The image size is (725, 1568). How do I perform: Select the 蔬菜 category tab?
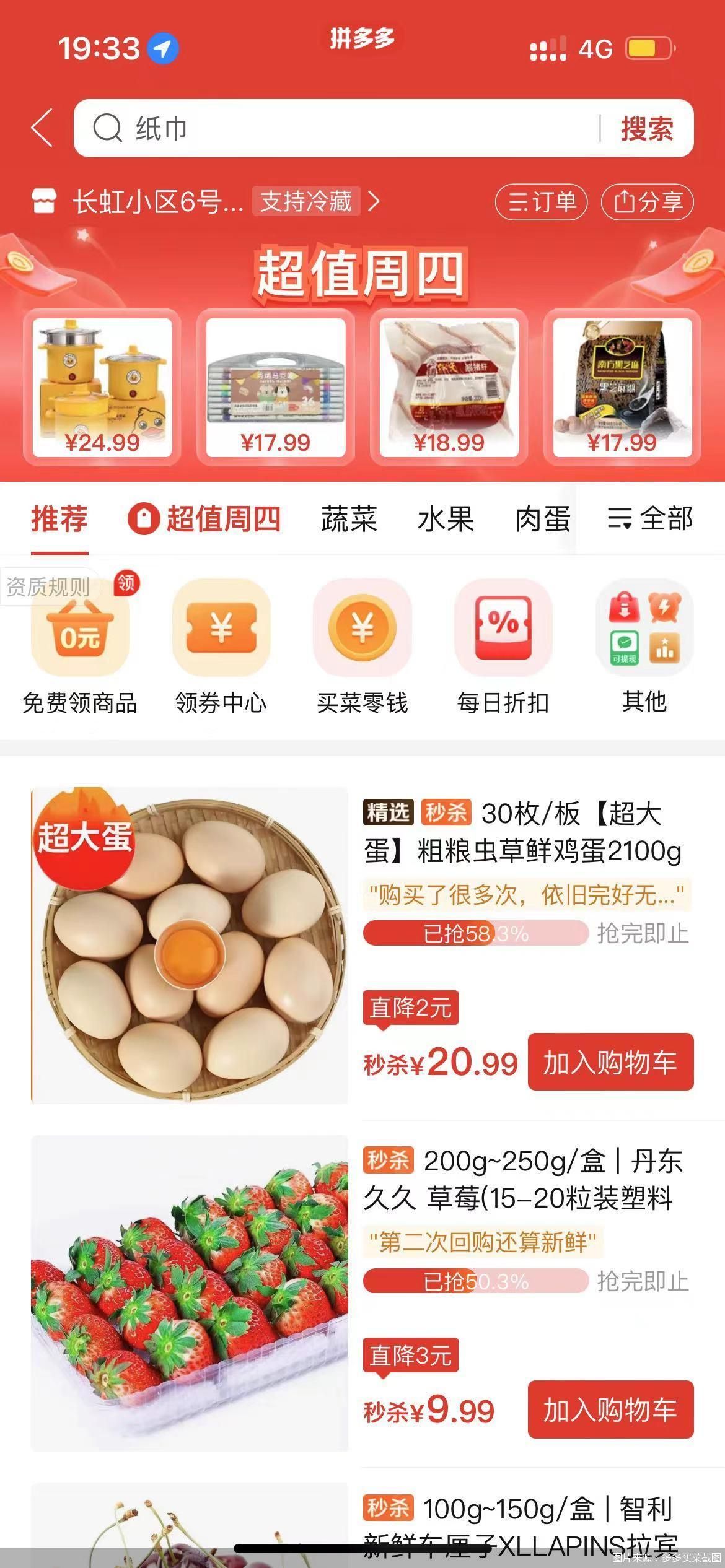pyautogui.click(x=349, y=519)
